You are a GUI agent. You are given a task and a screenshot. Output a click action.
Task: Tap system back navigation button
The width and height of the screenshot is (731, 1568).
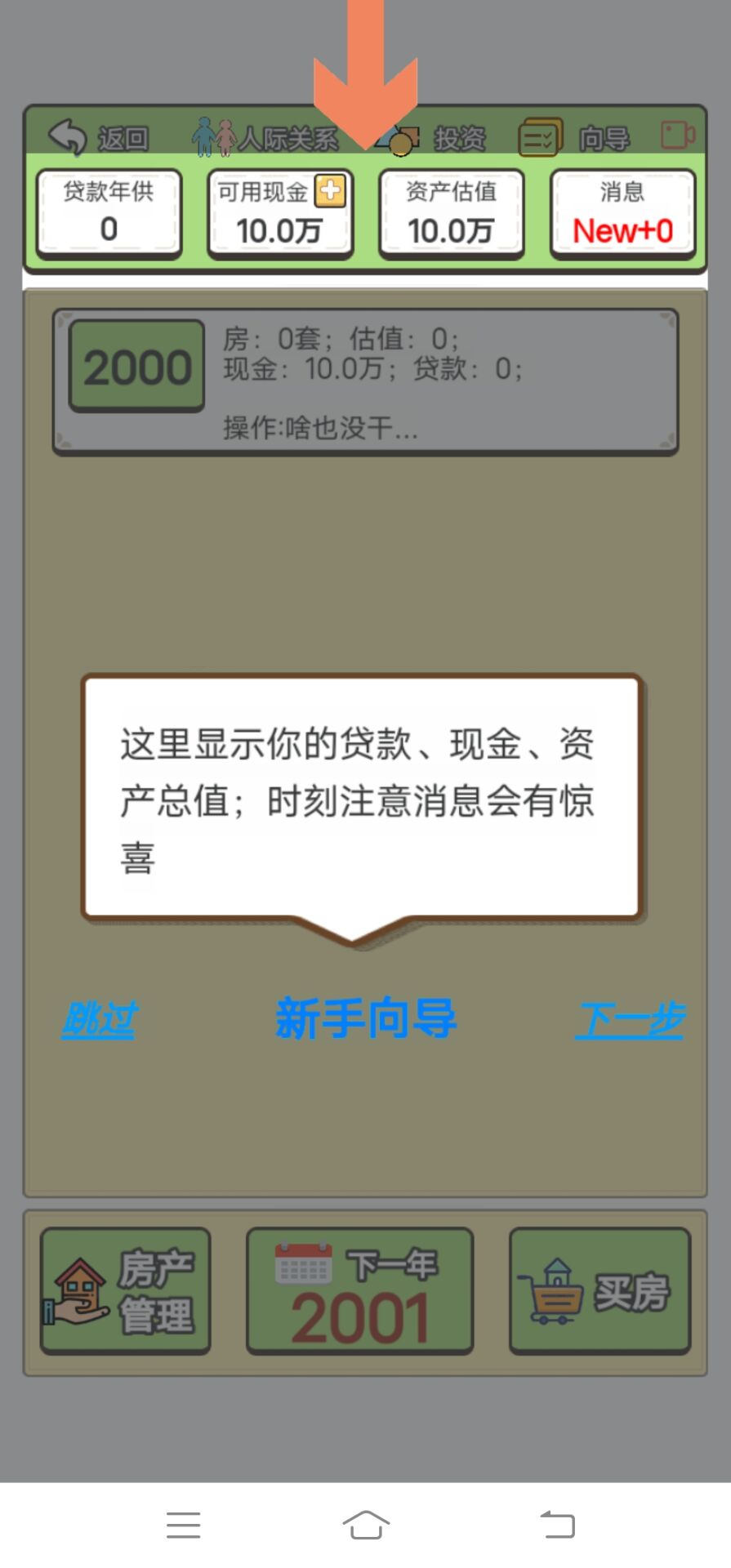click(558, 1524)
